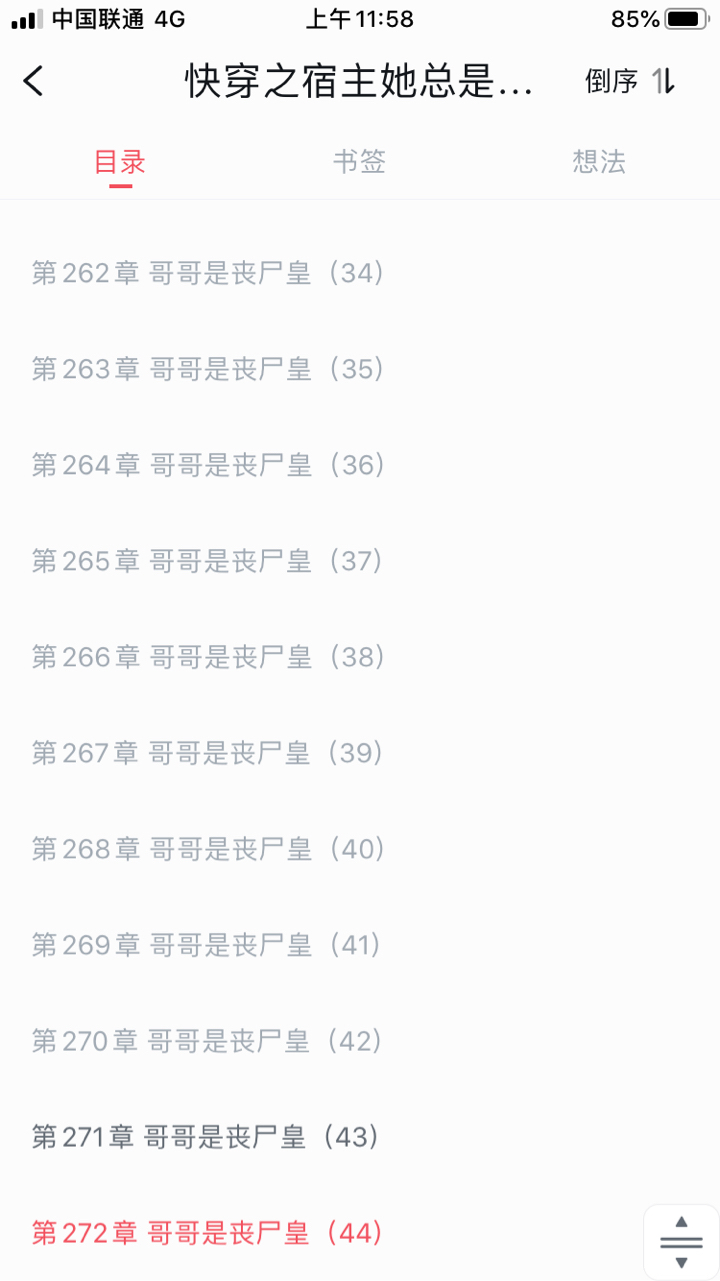Switch to the 书签 tab
Screen dimensions: 720x1281
click(x=359, y=162)
